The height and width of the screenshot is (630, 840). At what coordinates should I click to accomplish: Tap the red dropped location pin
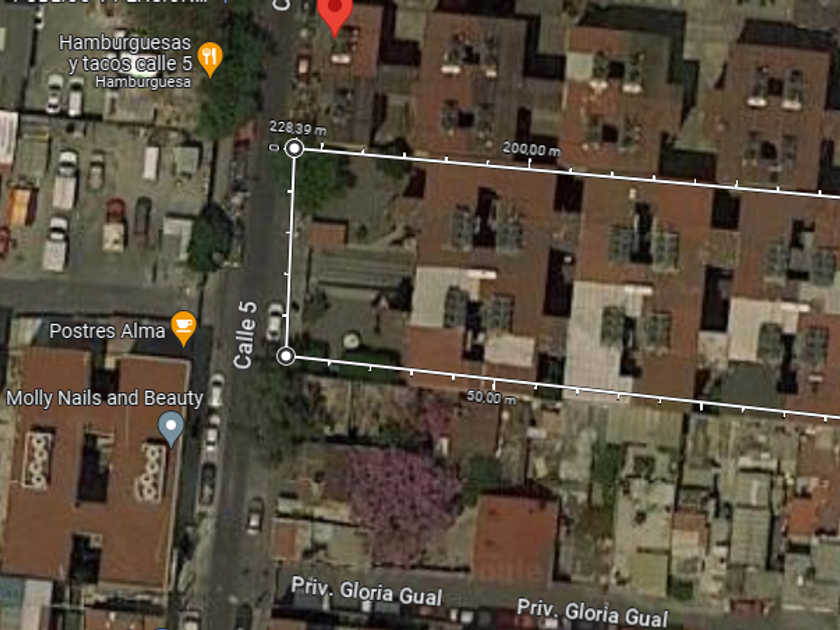[x=335, y=14]
